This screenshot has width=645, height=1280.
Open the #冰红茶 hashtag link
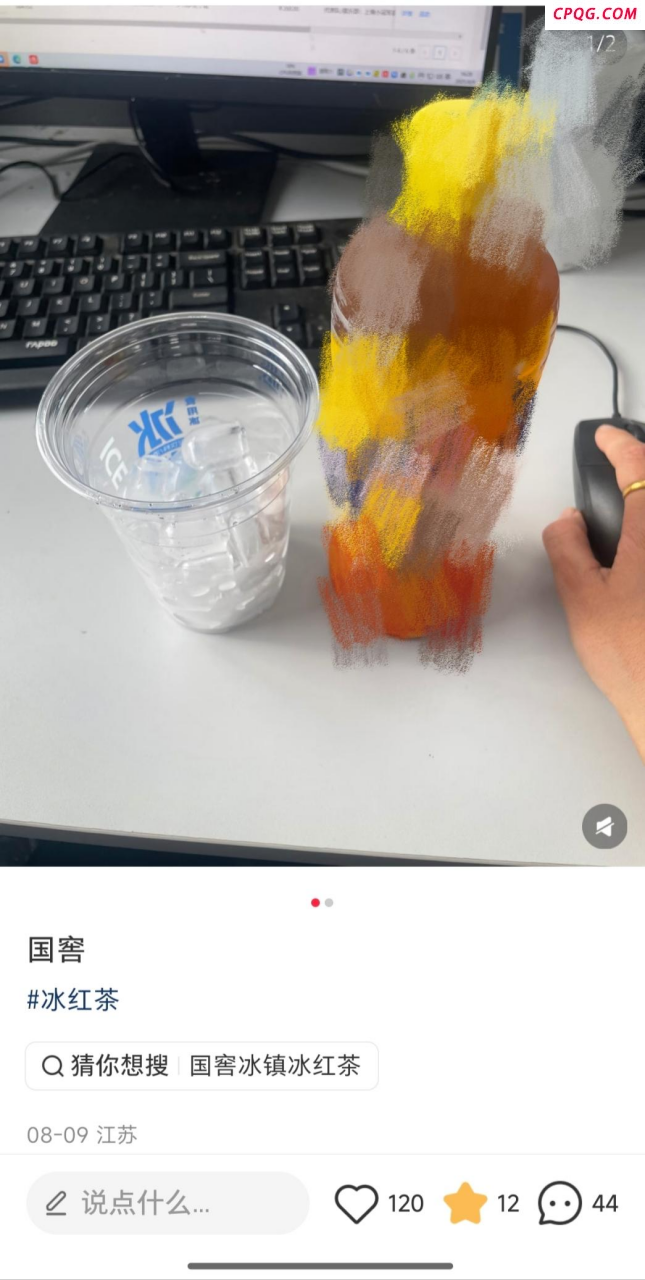[73, 999]
